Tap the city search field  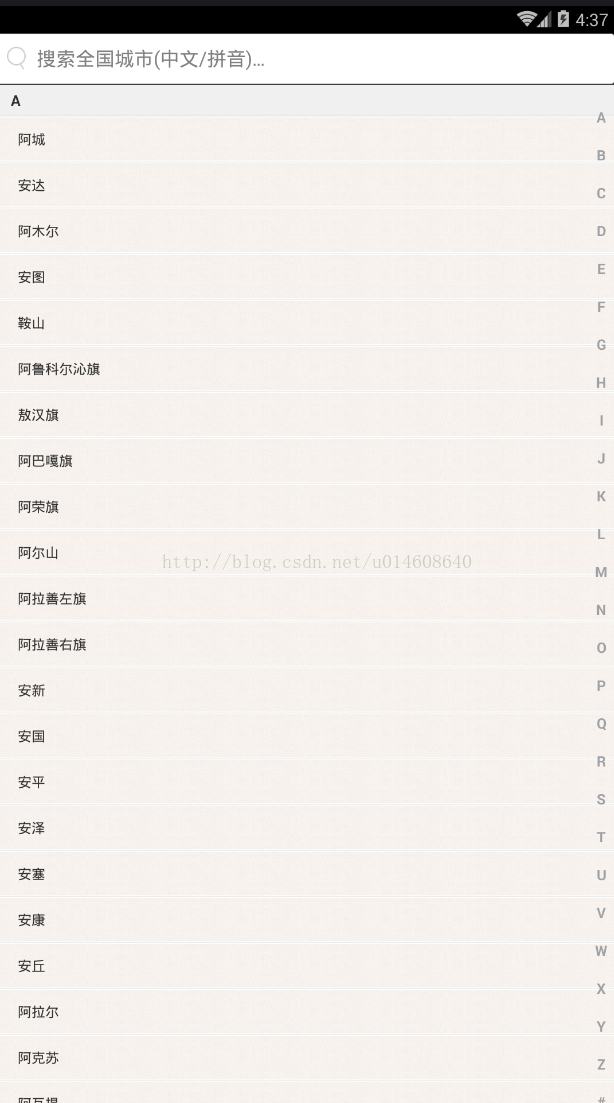pyautogui.click(x=300, y=59)
